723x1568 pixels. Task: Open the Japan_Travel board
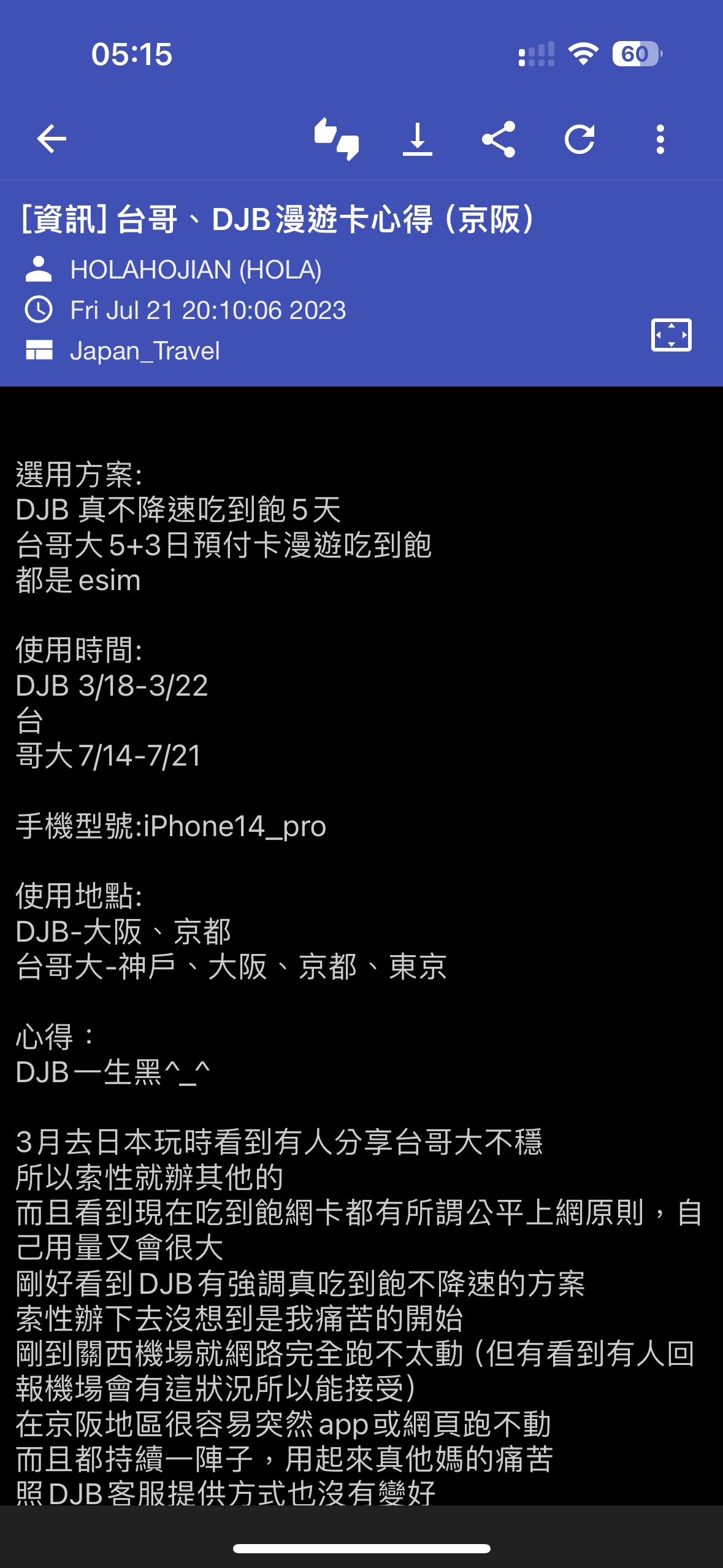145,351
